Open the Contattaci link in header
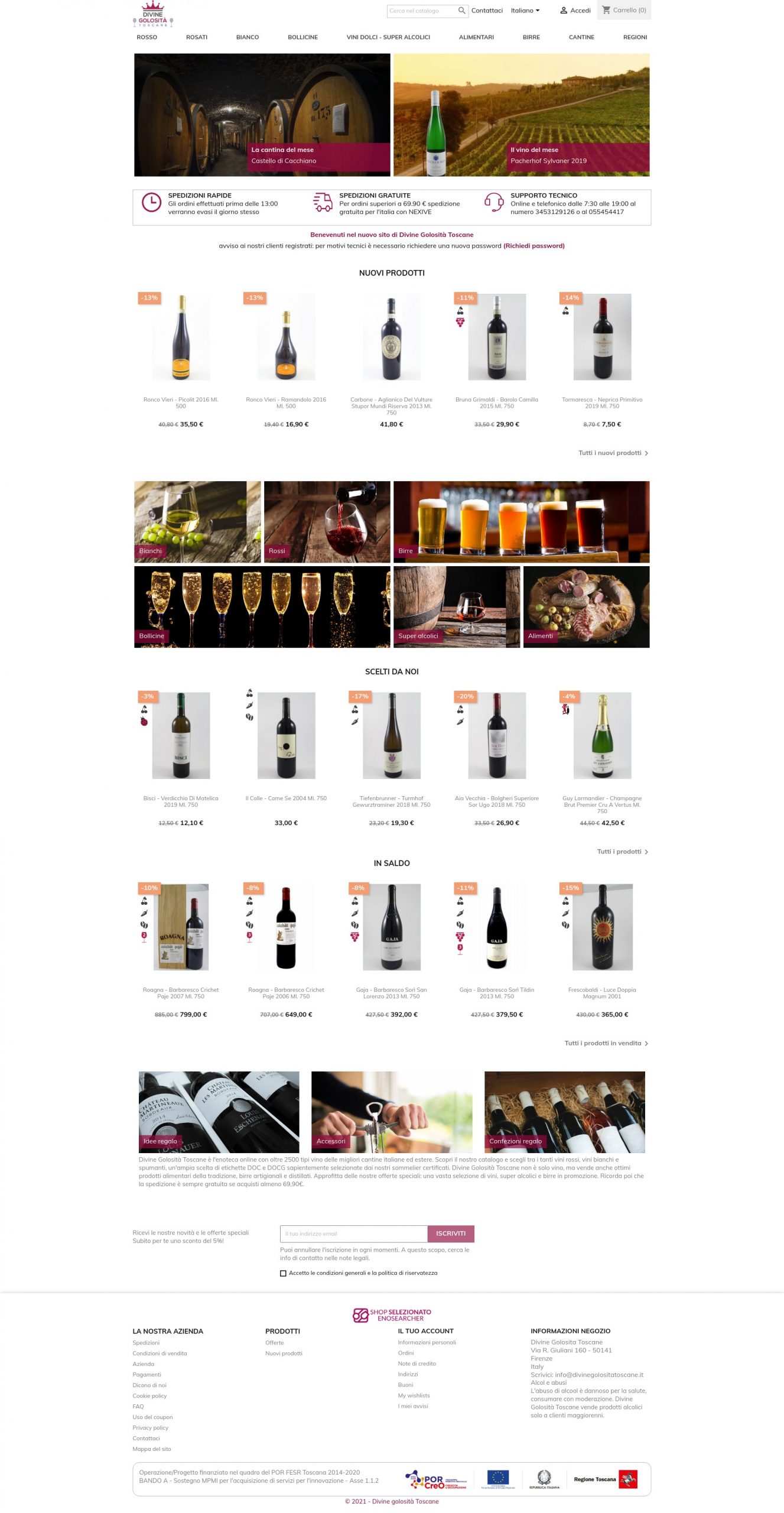 click(x=487, y=11)
